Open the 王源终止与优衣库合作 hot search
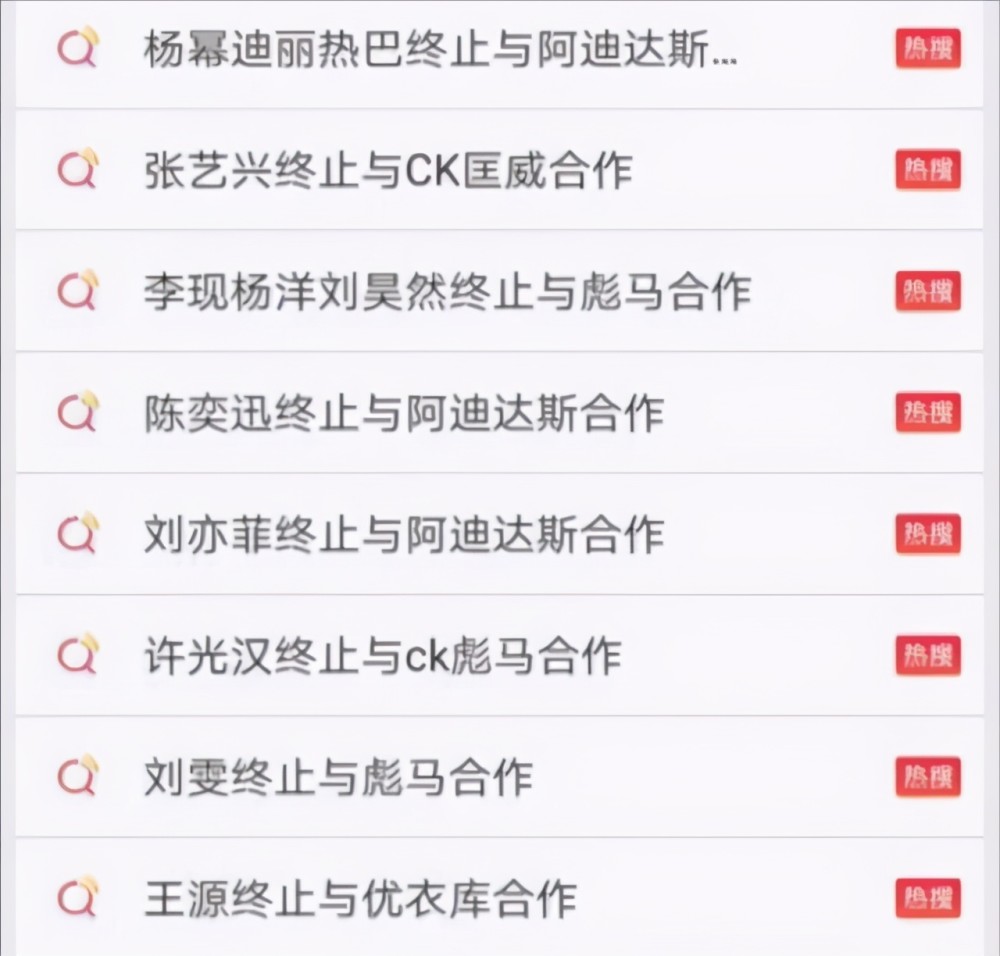This screenshot has width=1000, height=956. click(360, 897)
